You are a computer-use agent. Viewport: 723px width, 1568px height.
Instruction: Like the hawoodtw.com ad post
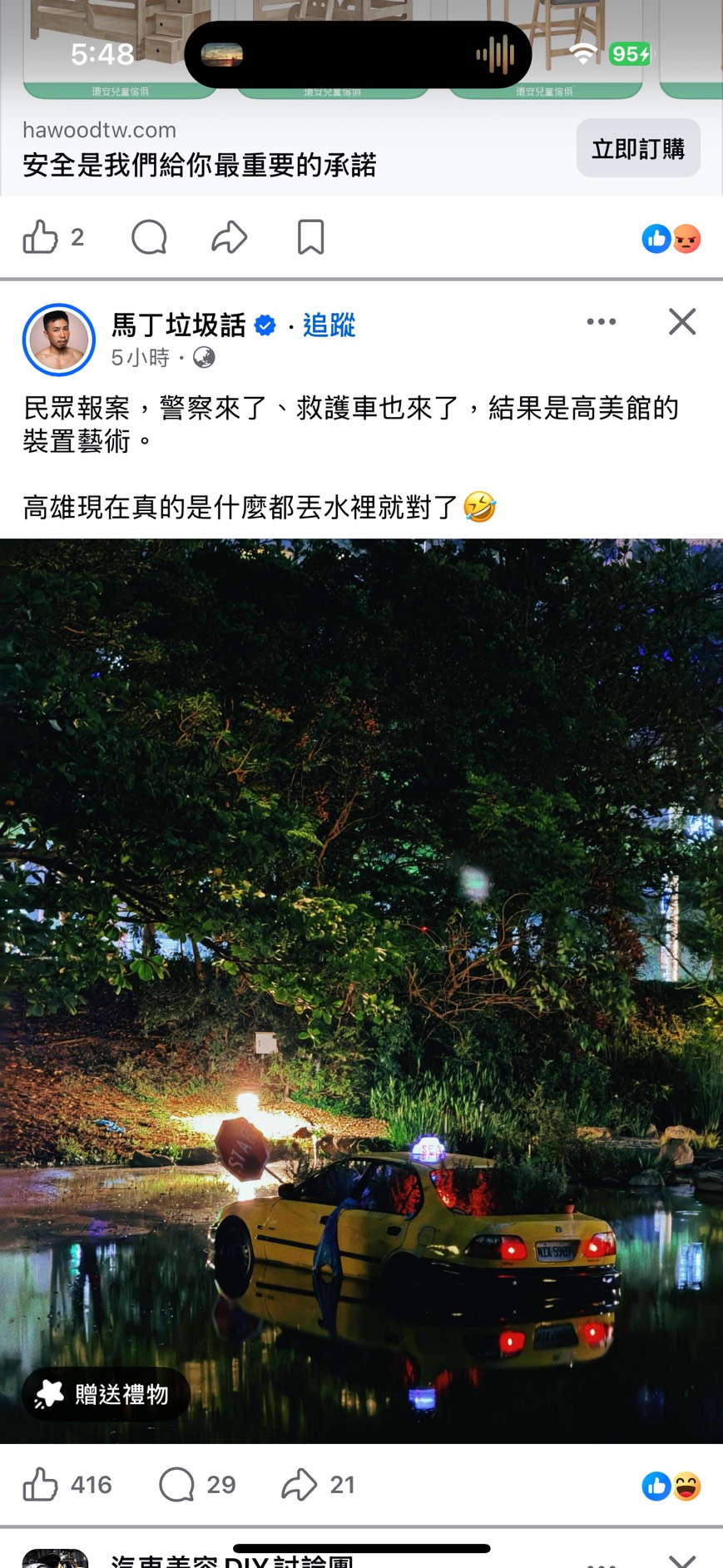(x=40, y=237)
